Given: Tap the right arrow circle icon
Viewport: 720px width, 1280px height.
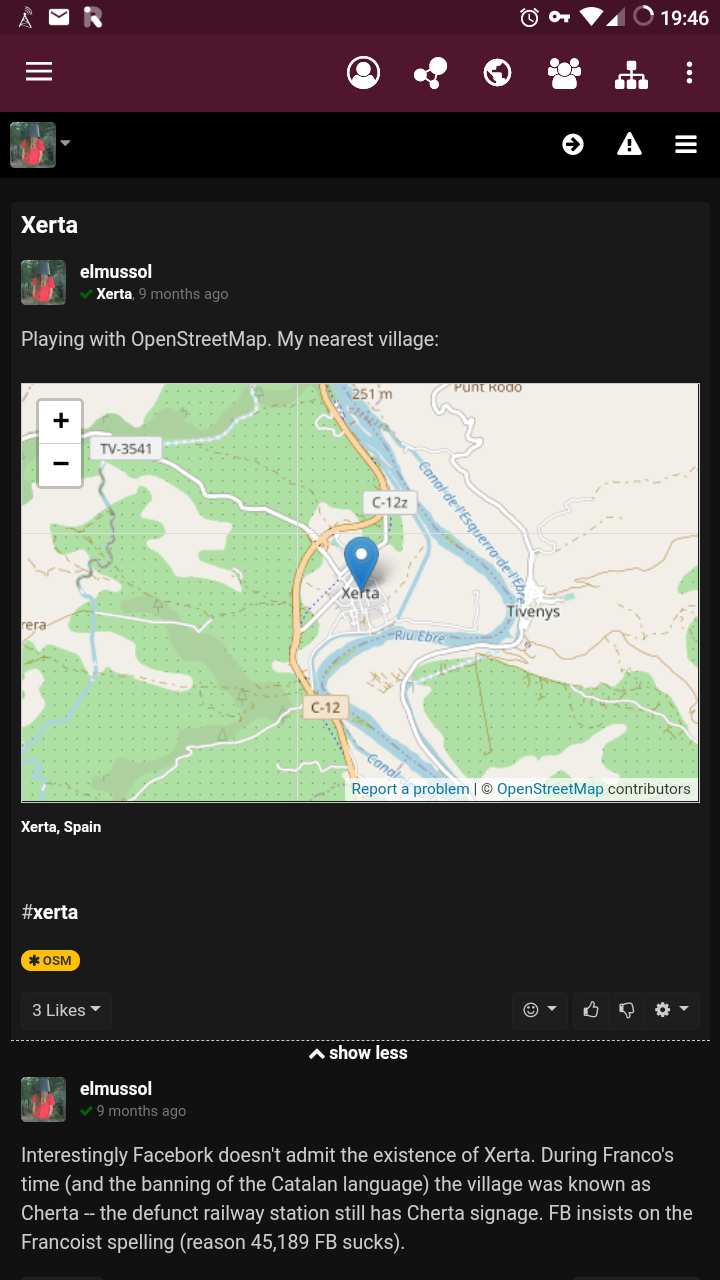Looking at the screenshot, I should [573, 145].
